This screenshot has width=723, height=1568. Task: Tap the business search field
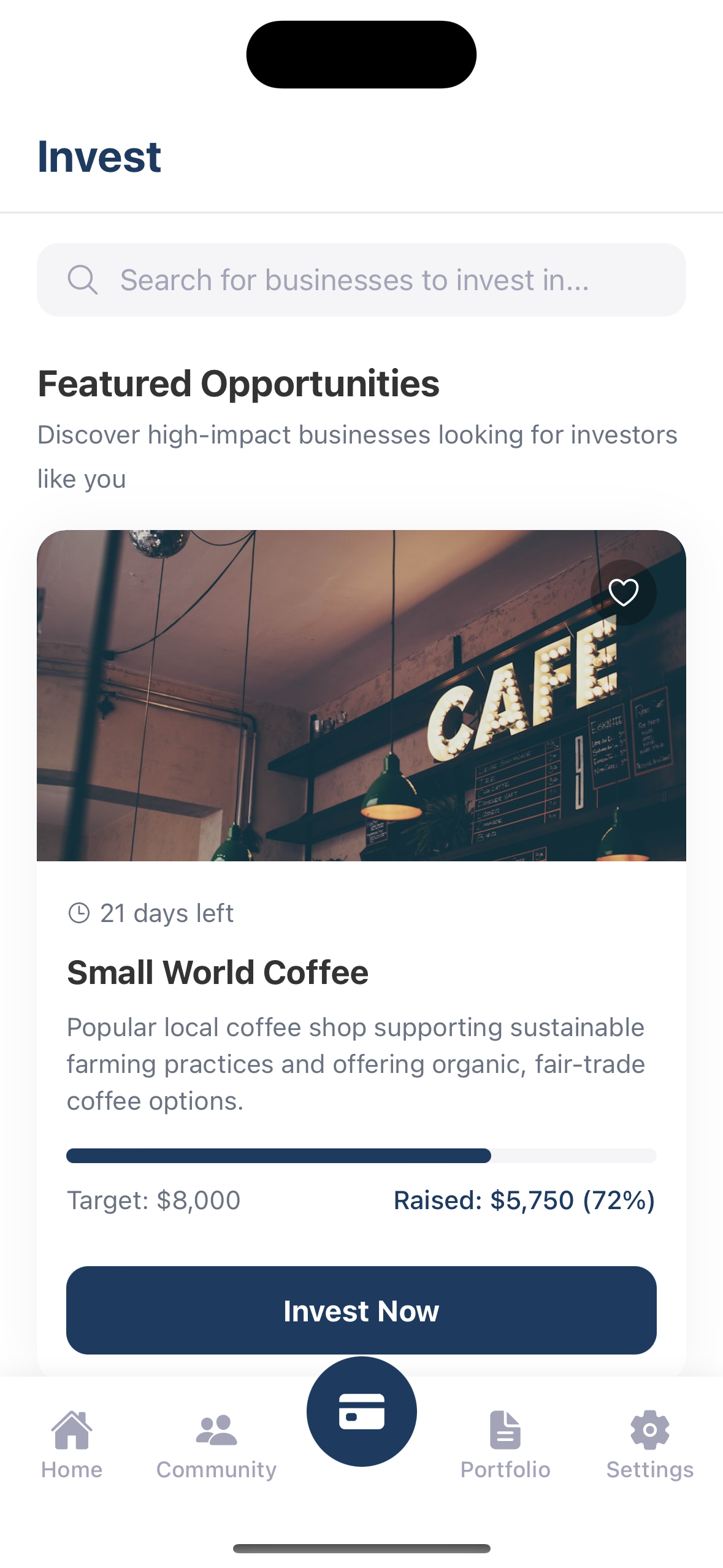point(361,280)
